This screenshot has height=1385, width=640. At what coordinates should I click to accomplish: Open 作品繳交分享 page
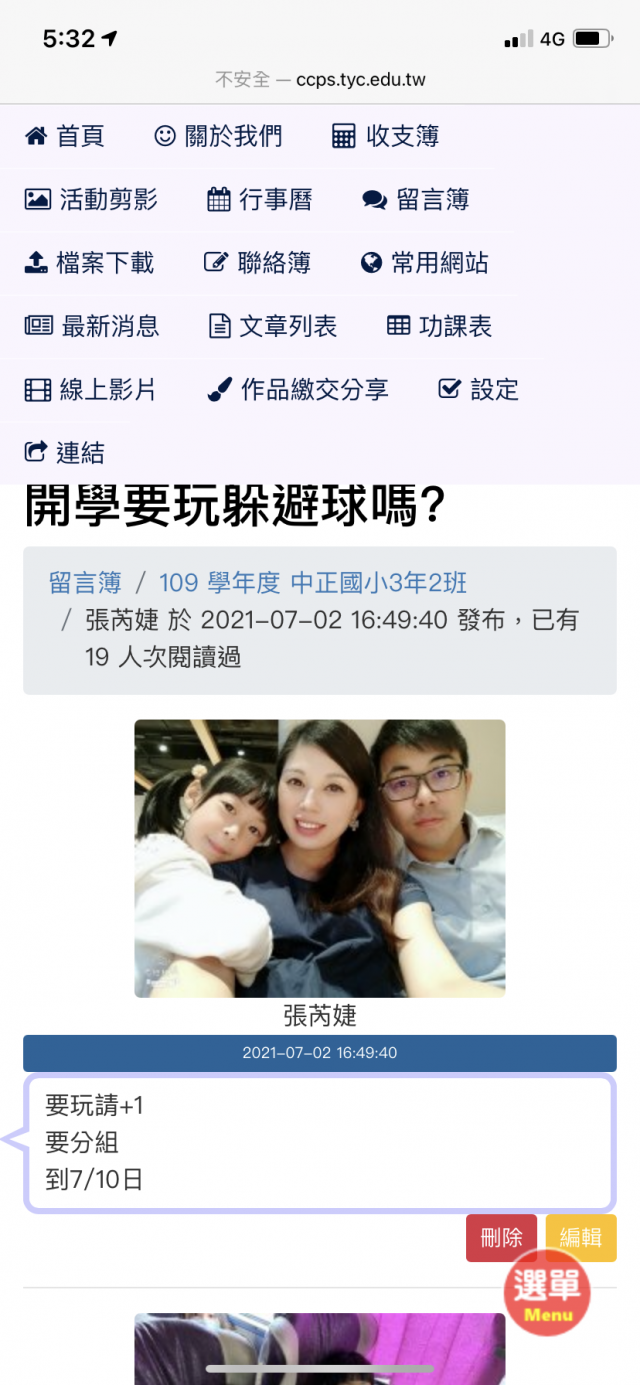tap(297, 389)
